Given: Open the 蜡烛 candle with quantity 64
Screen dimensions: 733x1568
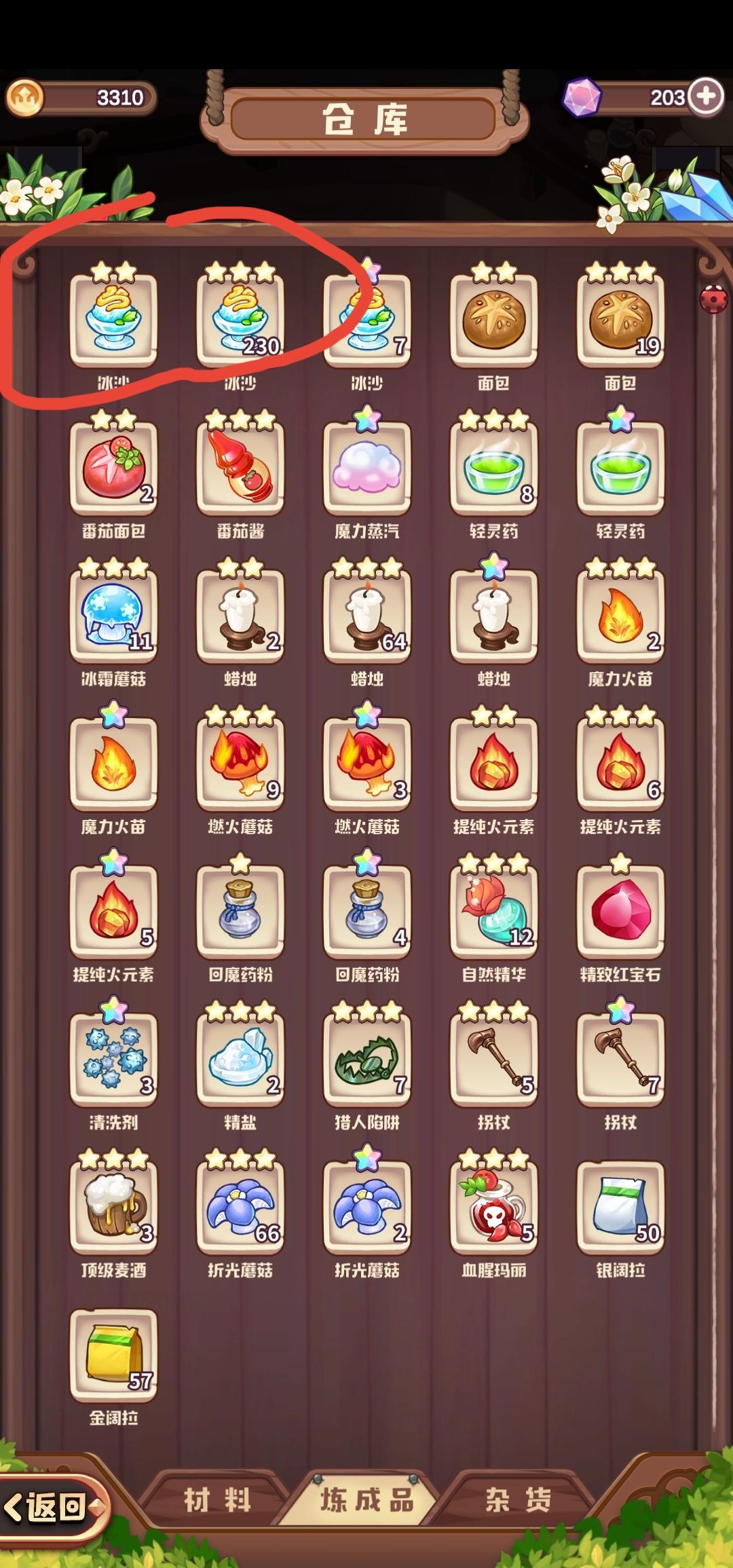Looking at the screenshot, I should [x=366, y=614].
